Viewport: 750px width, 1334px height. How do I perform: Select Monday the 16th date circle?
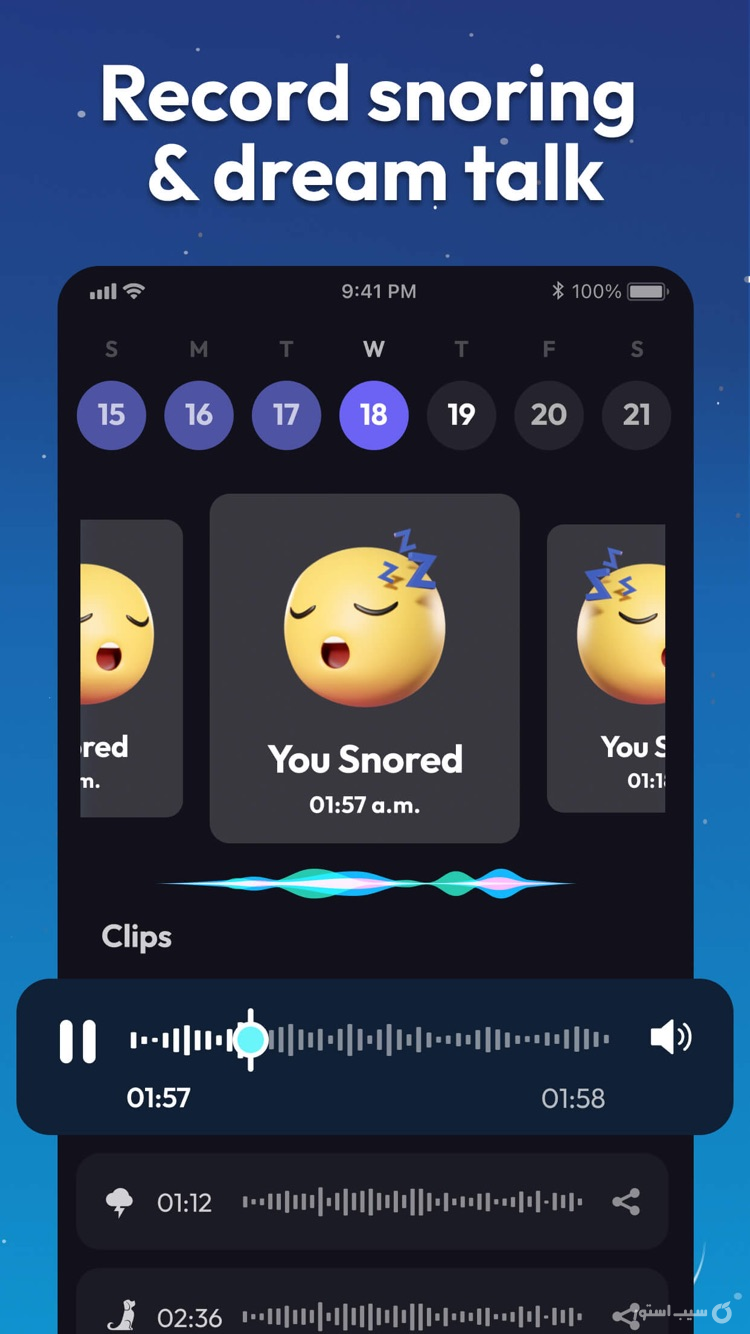198,415
